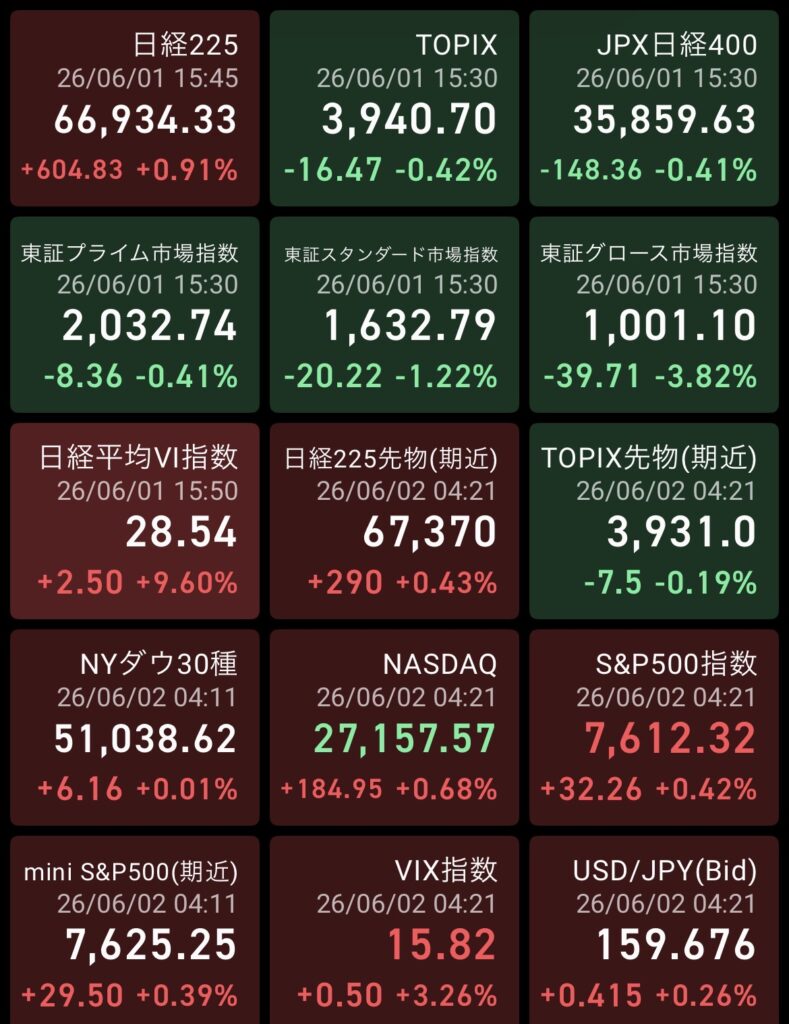View 日経225先物(期近) details

pos(394,521)
